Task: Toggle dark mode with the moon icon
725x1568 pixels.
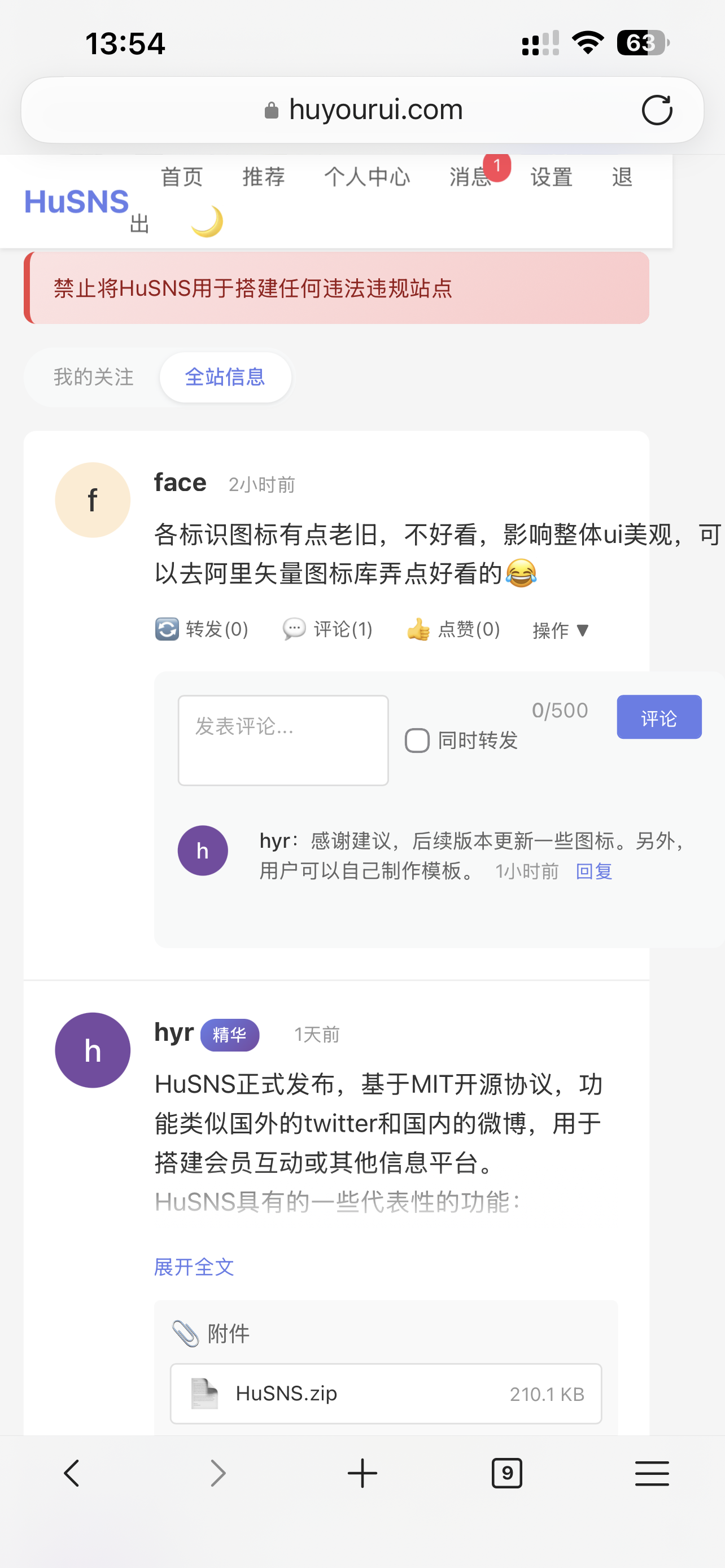Action: click(x=207, y=222)
